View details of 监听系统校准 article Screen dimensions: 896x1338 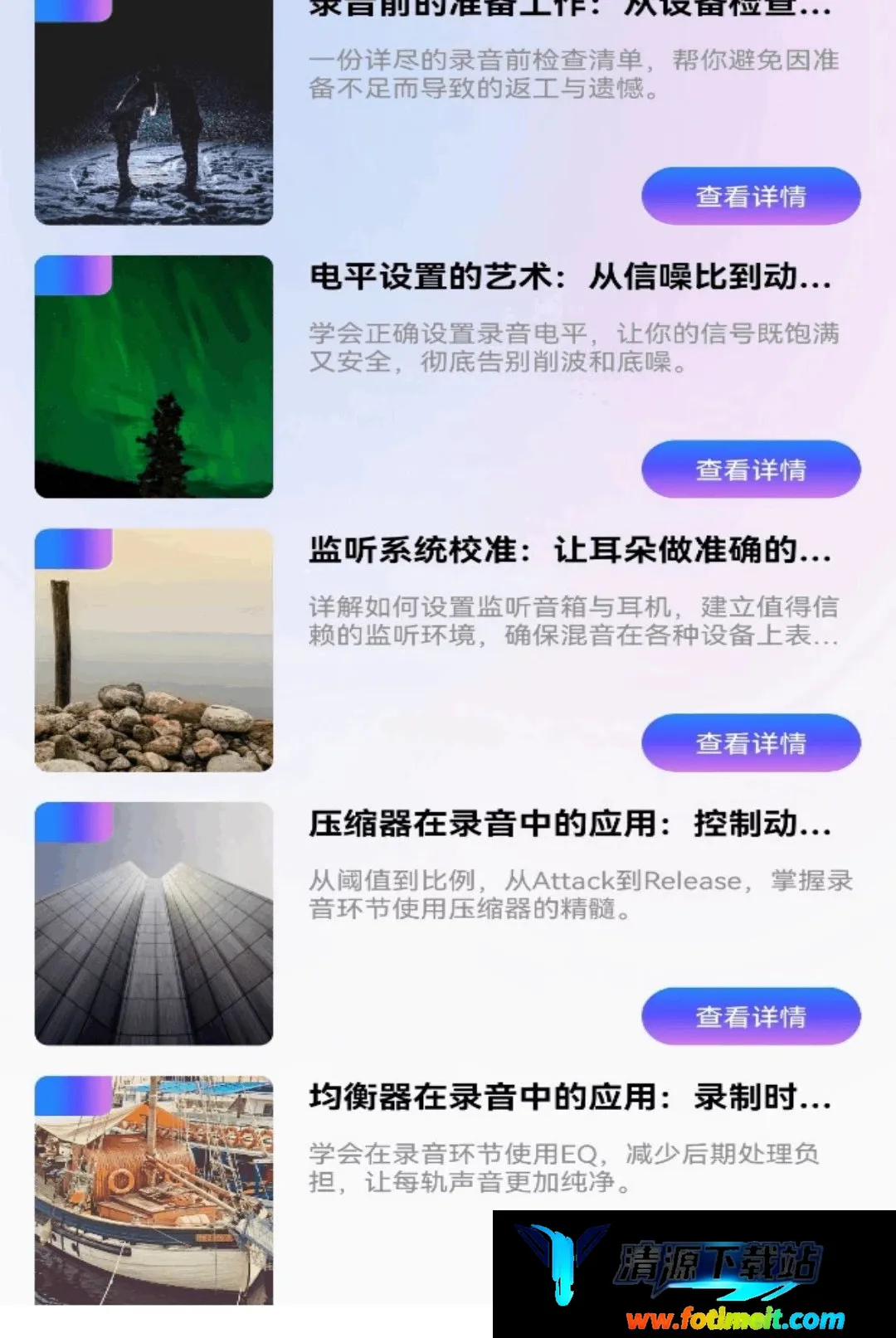point(751,743)
